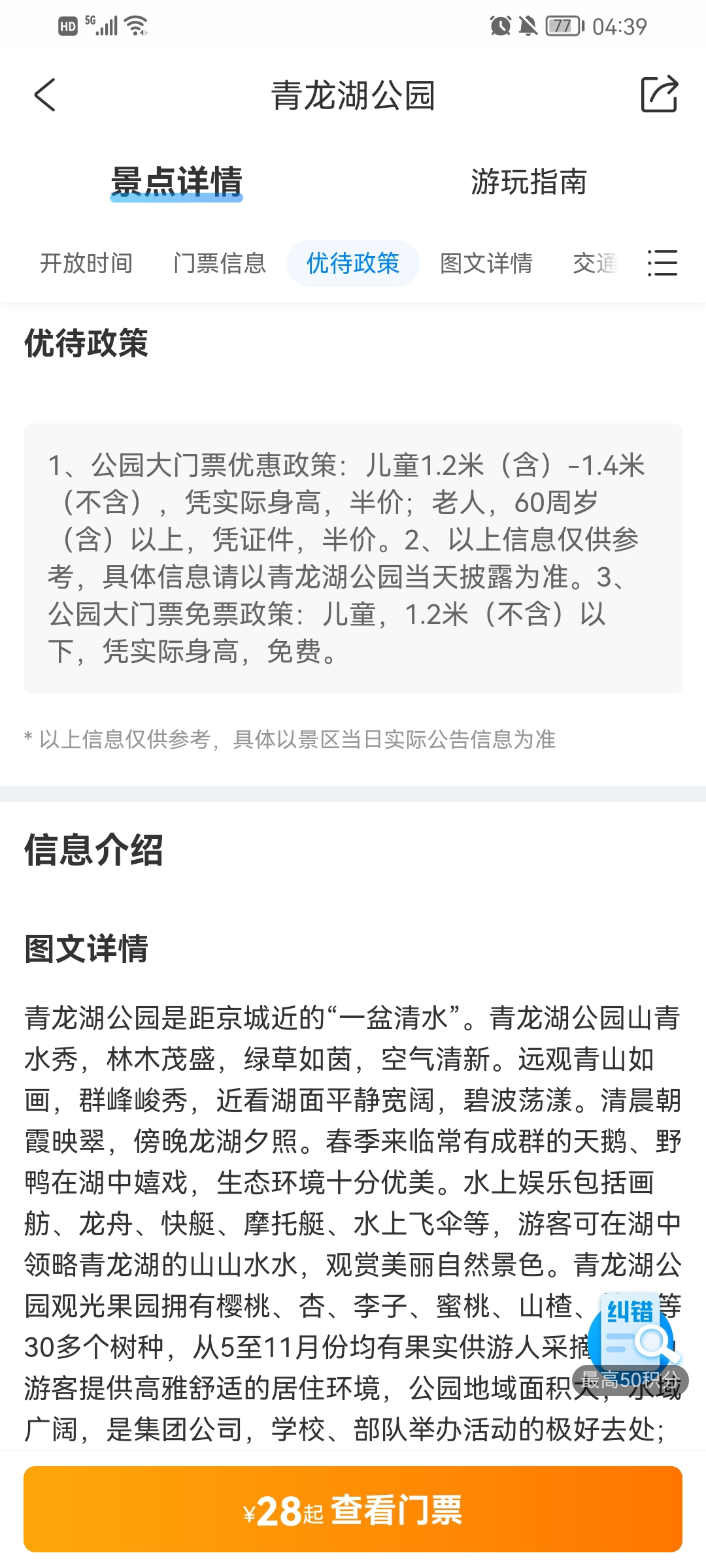
Task: Select the 优待政策 section chip
Action: tap(353, 263)
